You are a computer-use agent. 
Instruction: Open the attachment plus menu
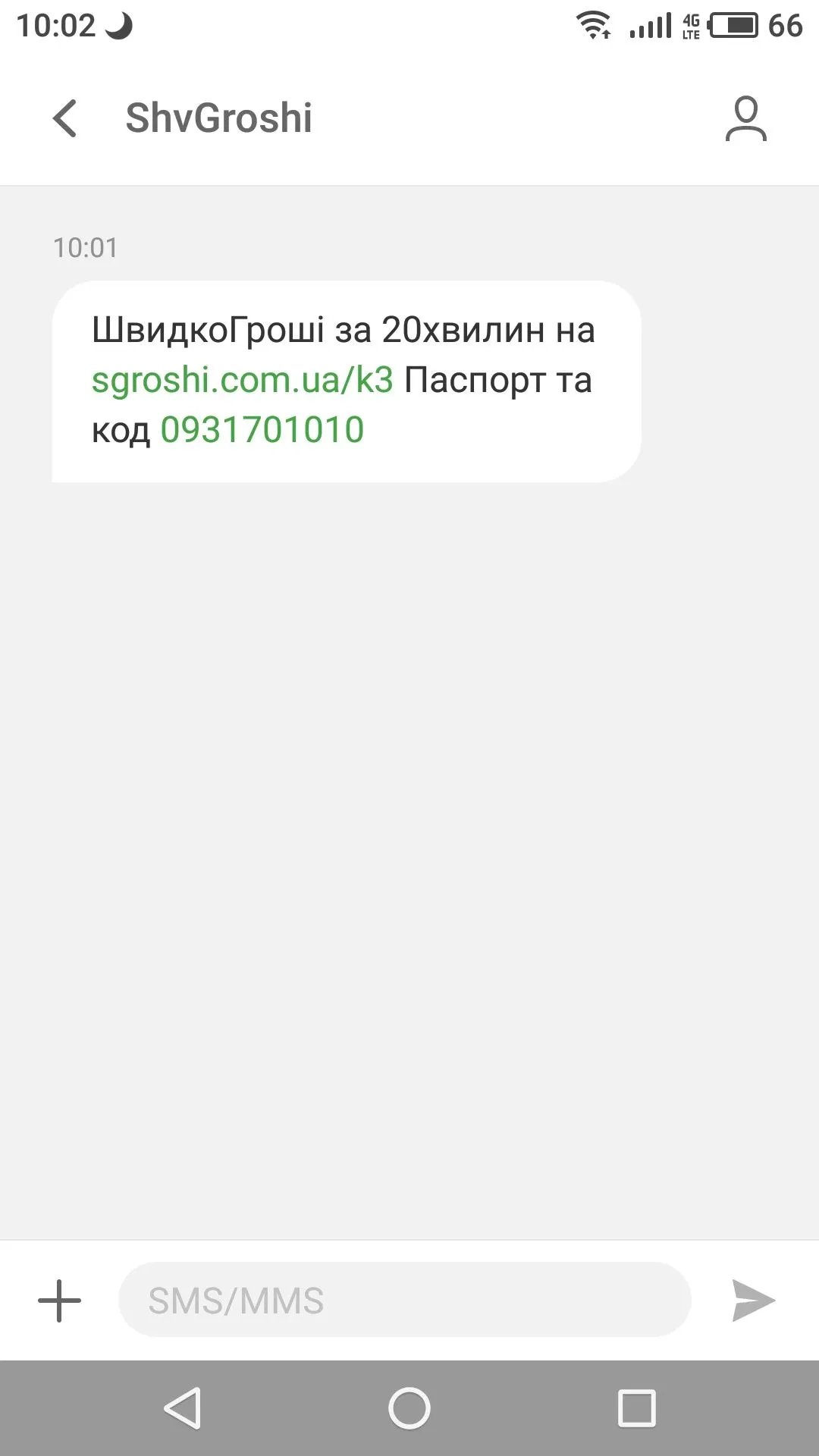tap(59, 1301)
